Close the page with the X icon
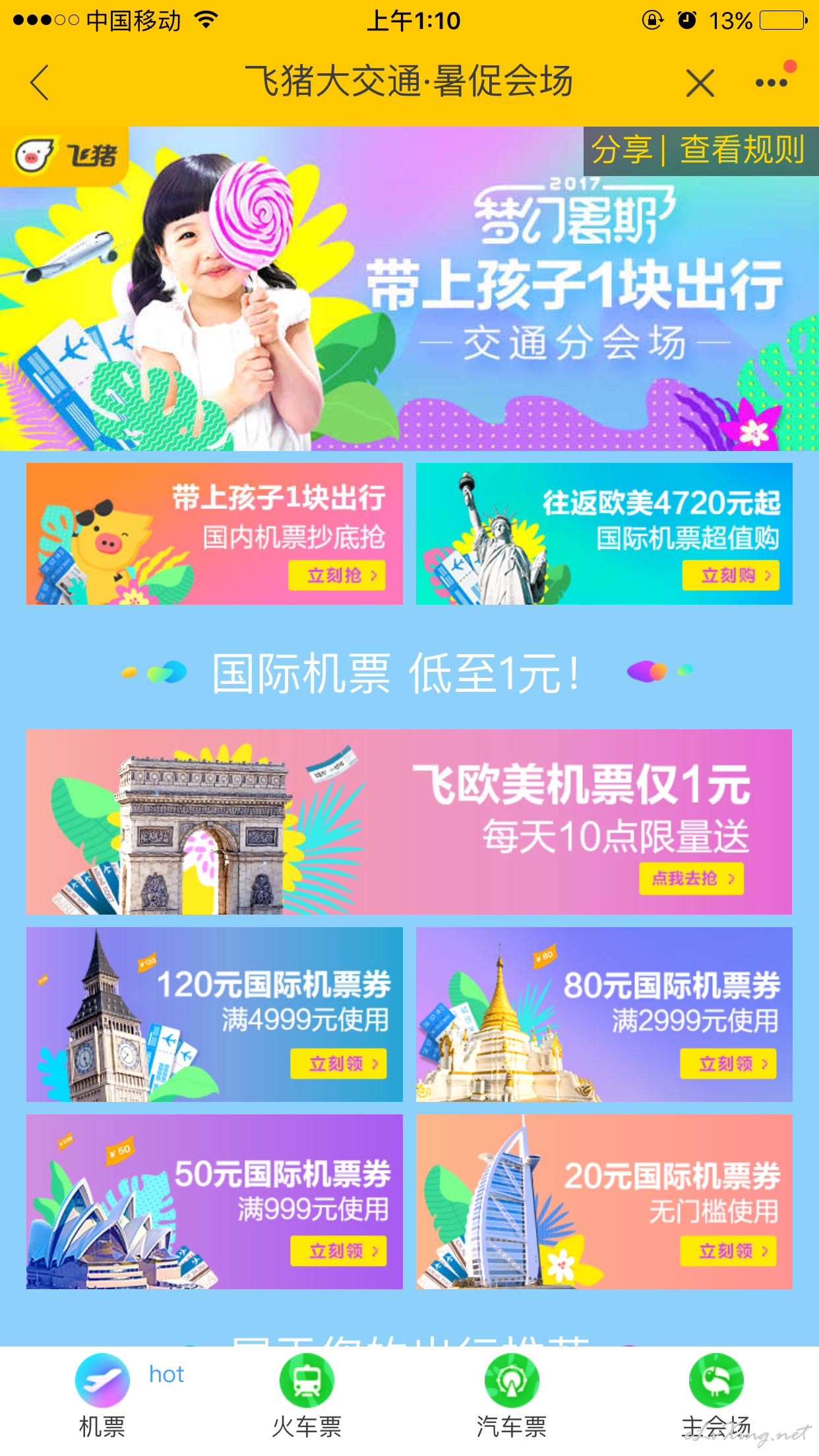 pos(700,83)
